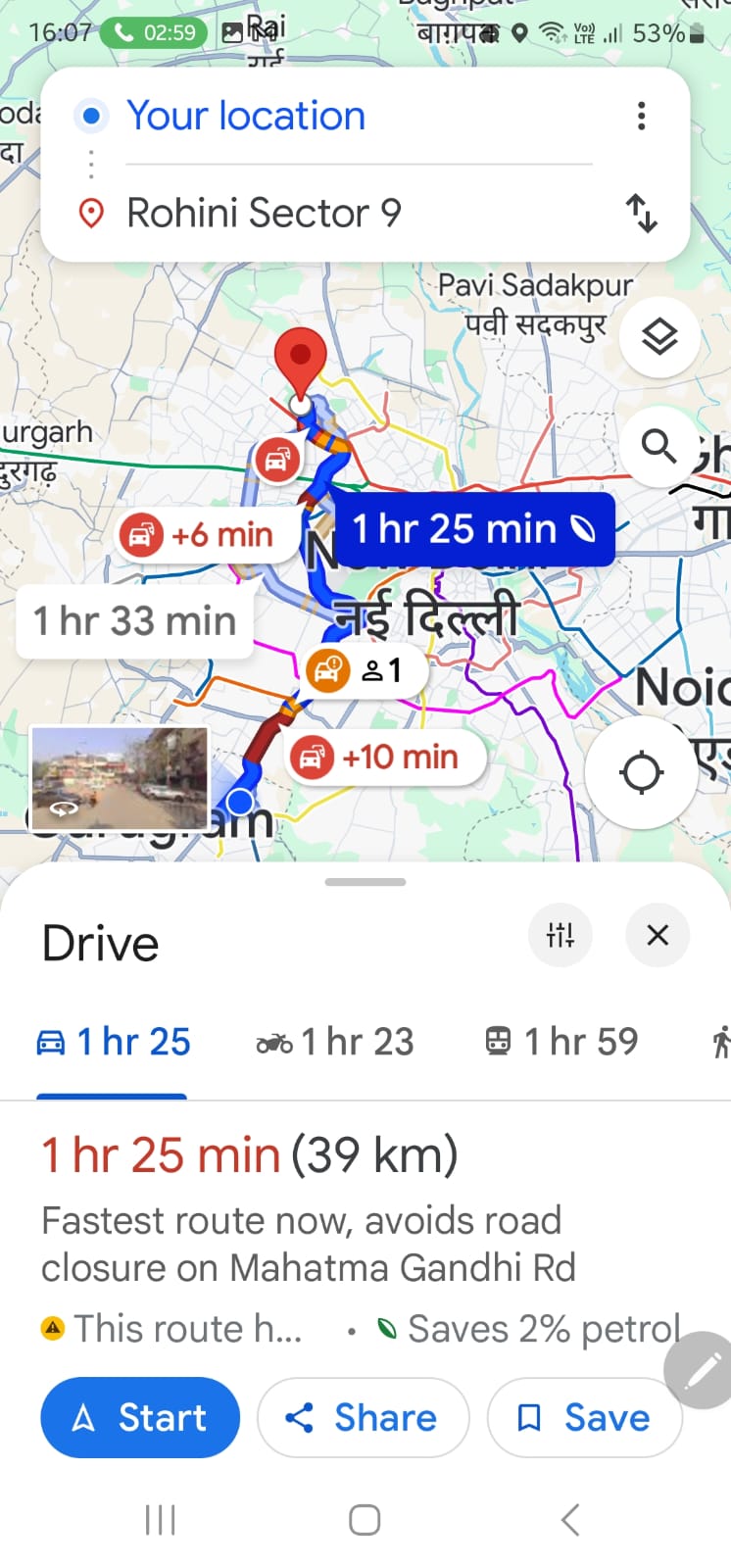Change the destination Rohini Sector 9
The image size is (731, 1568).
tap(264, 213)
